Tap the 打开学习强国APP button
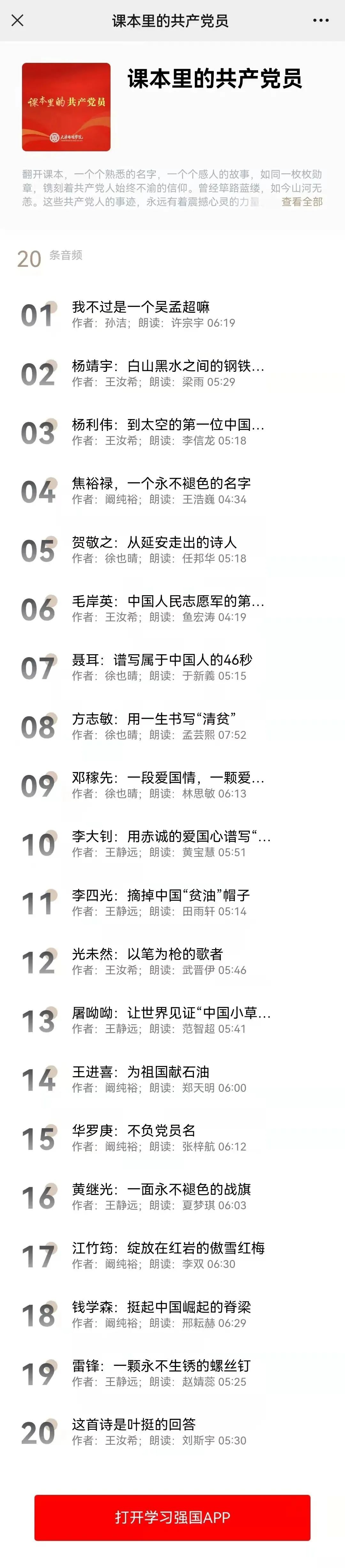Viewport: 345px width, 1568px height. pyautogui.click(x=172, y=1518)
